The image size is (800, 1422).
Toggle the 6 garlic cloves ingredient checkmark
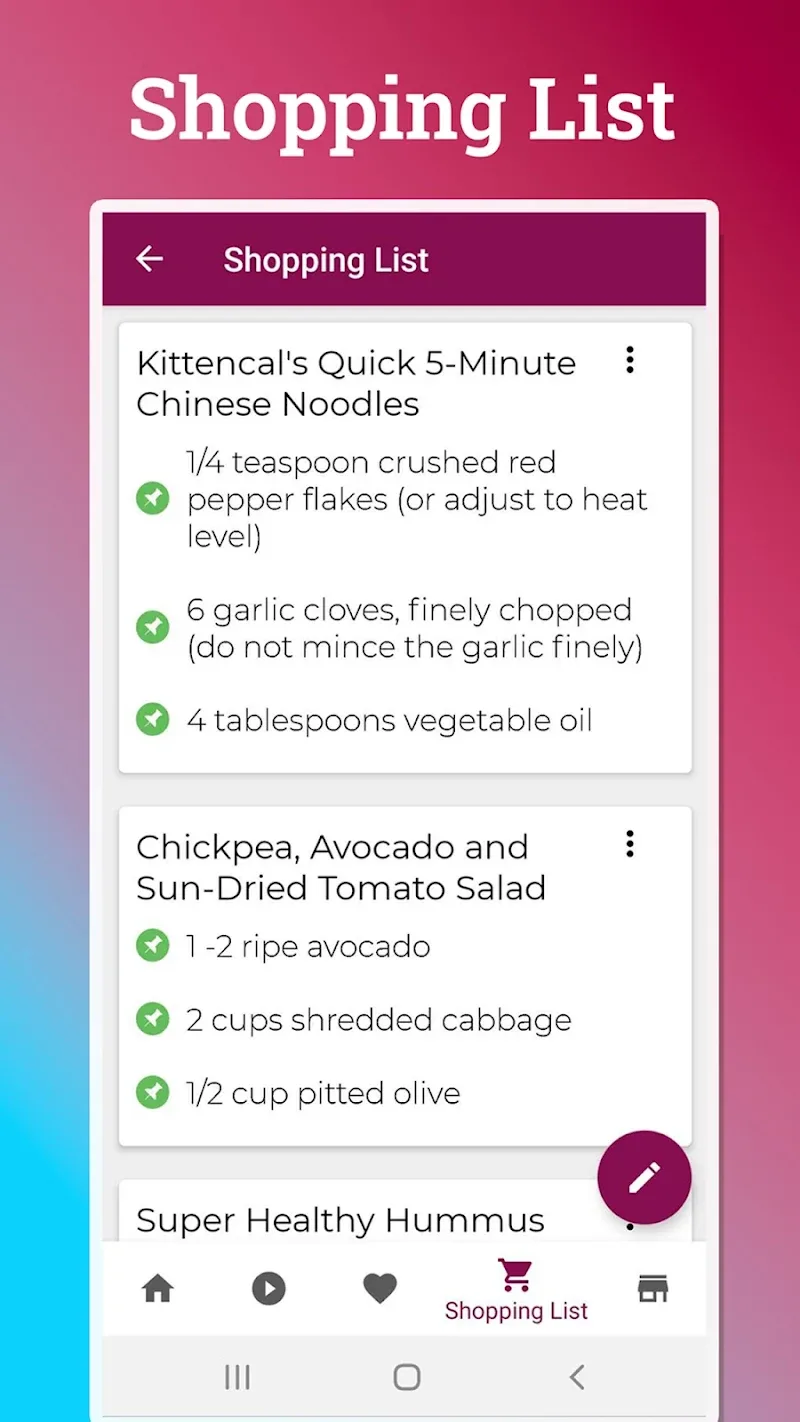pos(152,627)
